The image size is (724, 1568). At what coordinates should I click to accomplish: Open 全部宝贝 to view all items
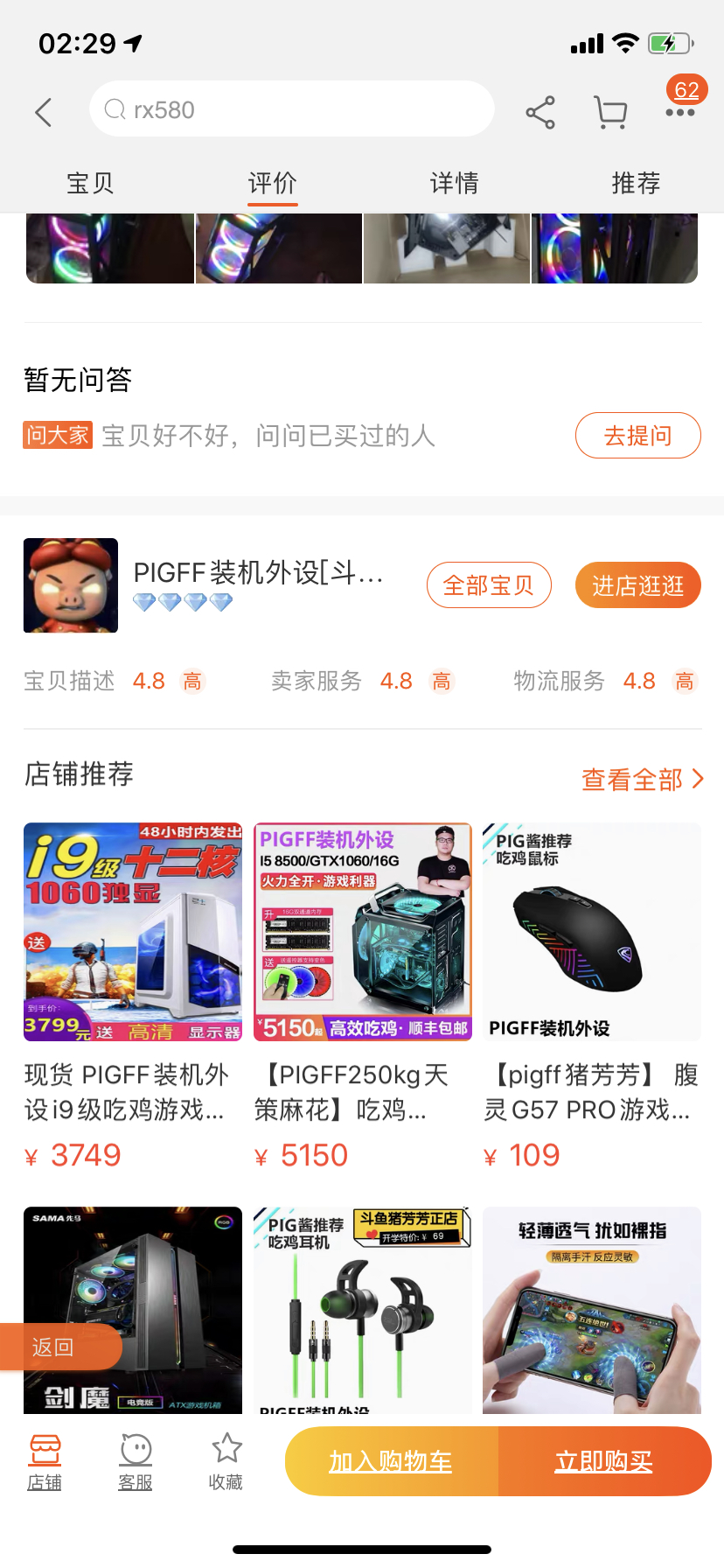coord(489,584)
